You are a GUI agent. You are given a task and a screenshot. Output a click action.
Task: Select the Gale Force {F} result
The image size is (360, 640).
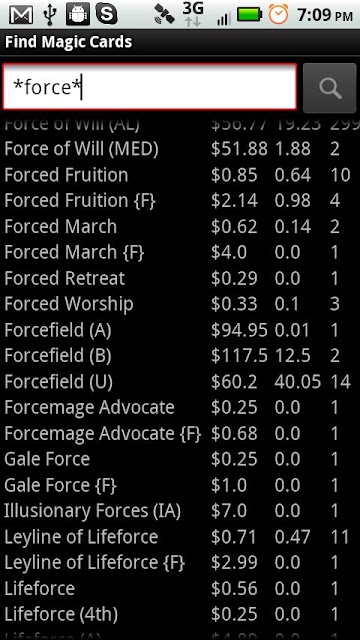(x=180, y=485)
